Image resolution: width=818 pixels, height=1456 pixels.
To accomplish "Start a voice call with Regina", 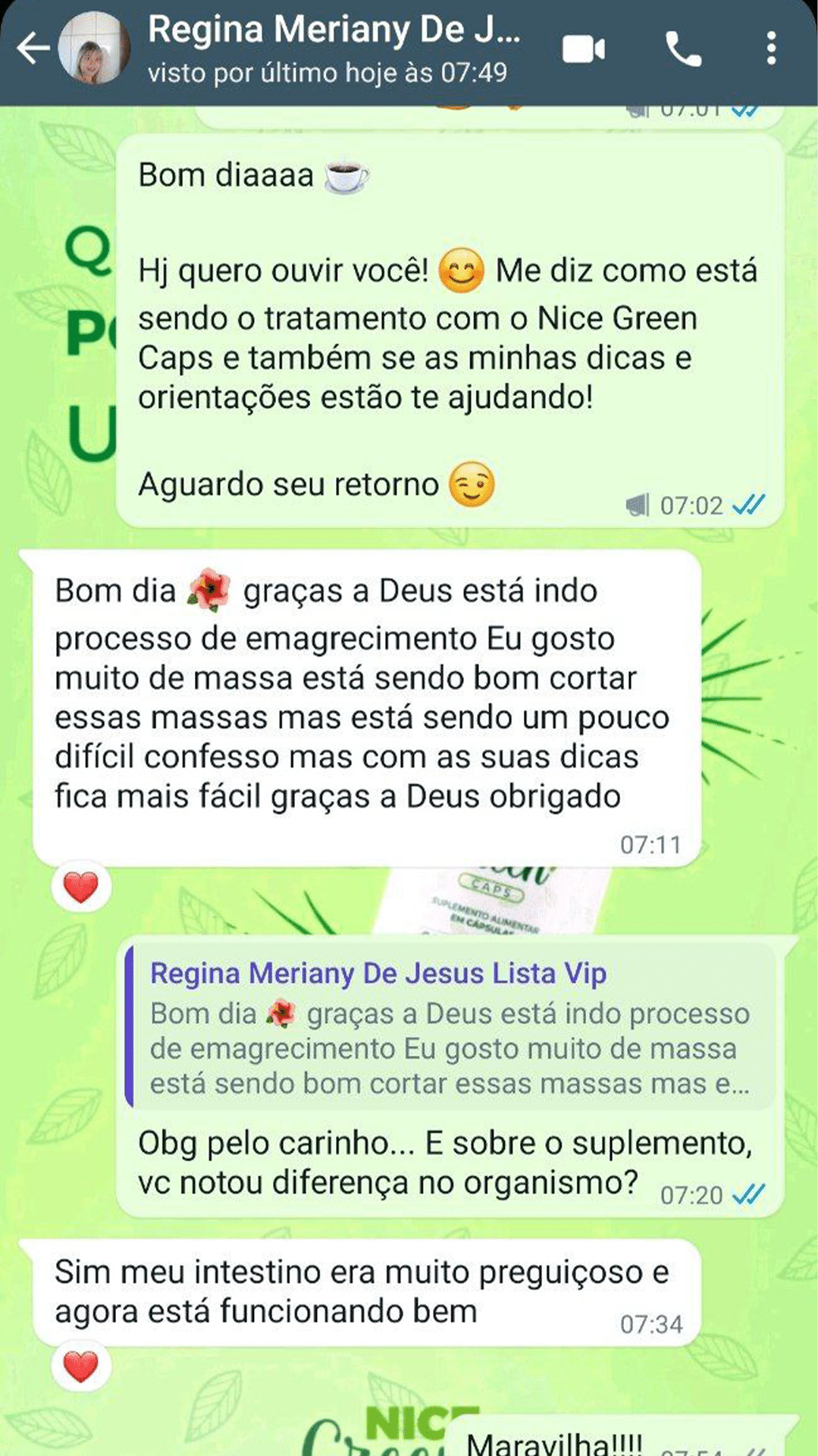I will tap(683, 50).
